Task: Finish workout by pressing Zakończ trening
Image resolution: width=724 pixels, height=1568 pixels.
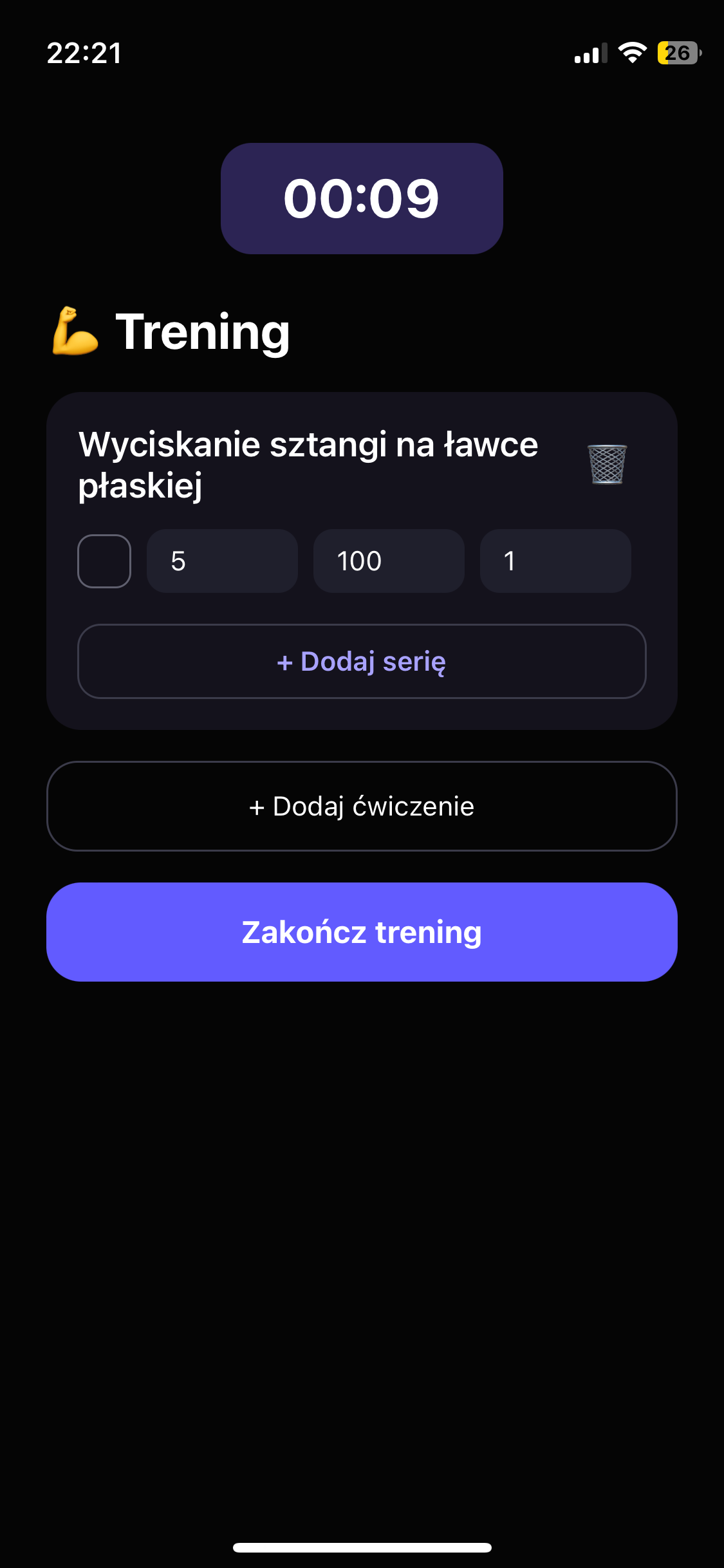Action: [x=362, y=932]
